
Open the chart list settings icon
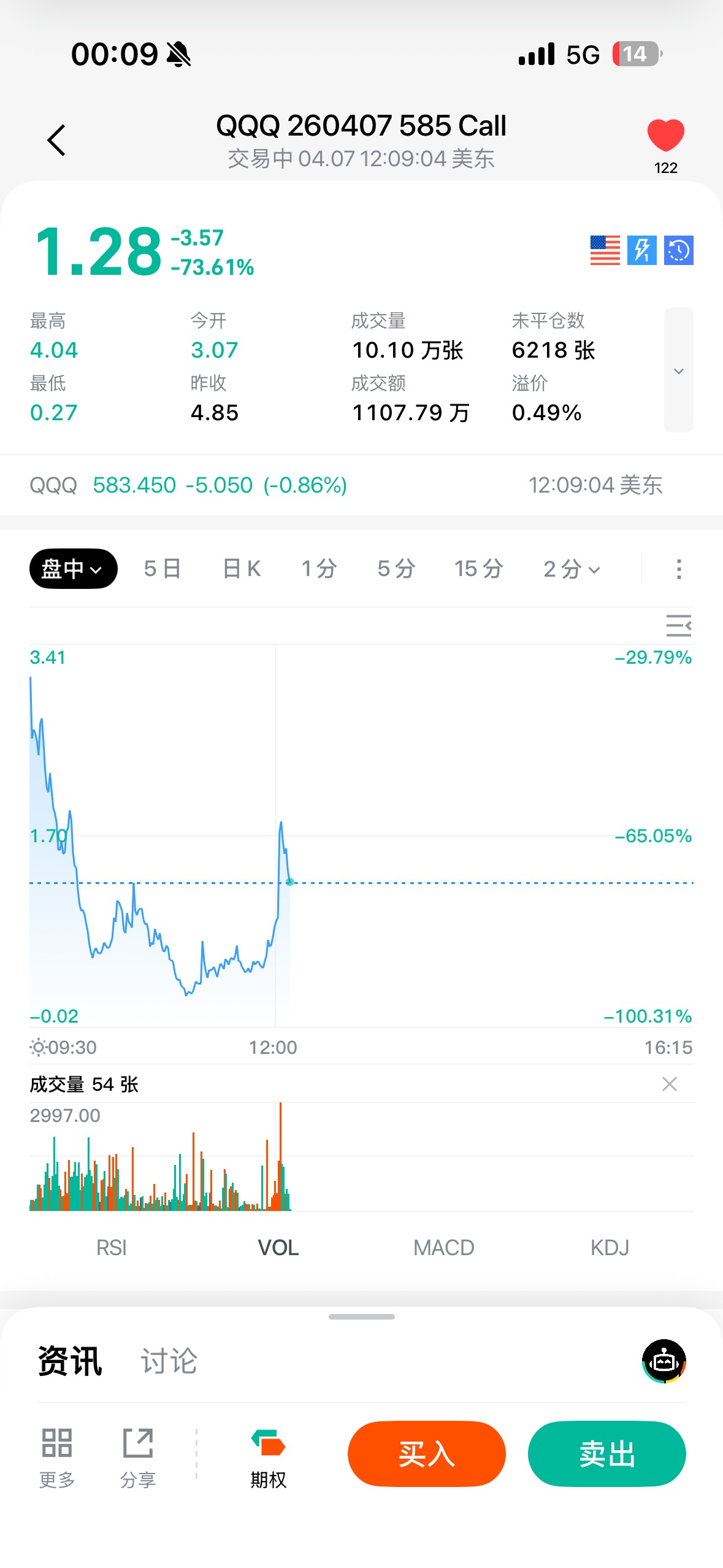pyautogui.click(x=678, y=626)
